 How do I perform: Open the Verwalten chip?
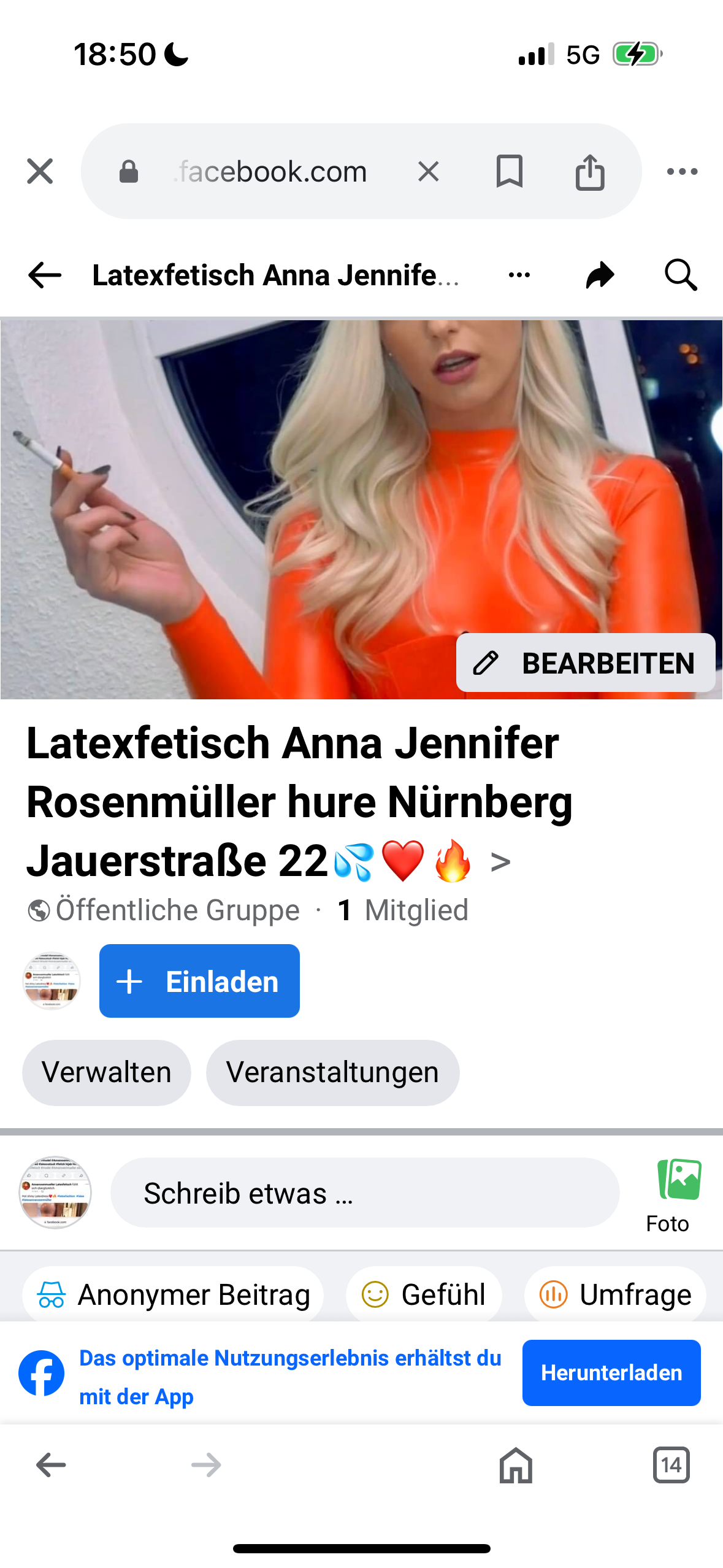pyautogui.click(x=107, y=1072)
